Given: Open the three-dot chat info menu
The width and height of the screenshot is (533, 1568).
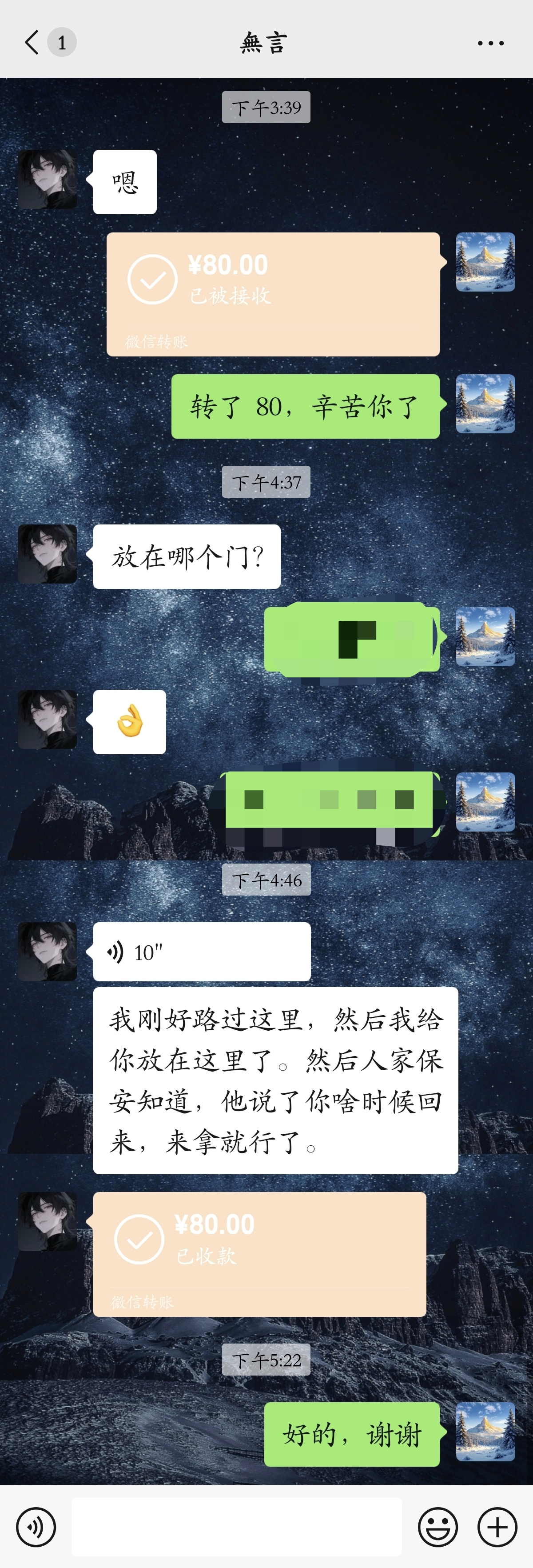Looking at the screenshot, I should 490,43.
